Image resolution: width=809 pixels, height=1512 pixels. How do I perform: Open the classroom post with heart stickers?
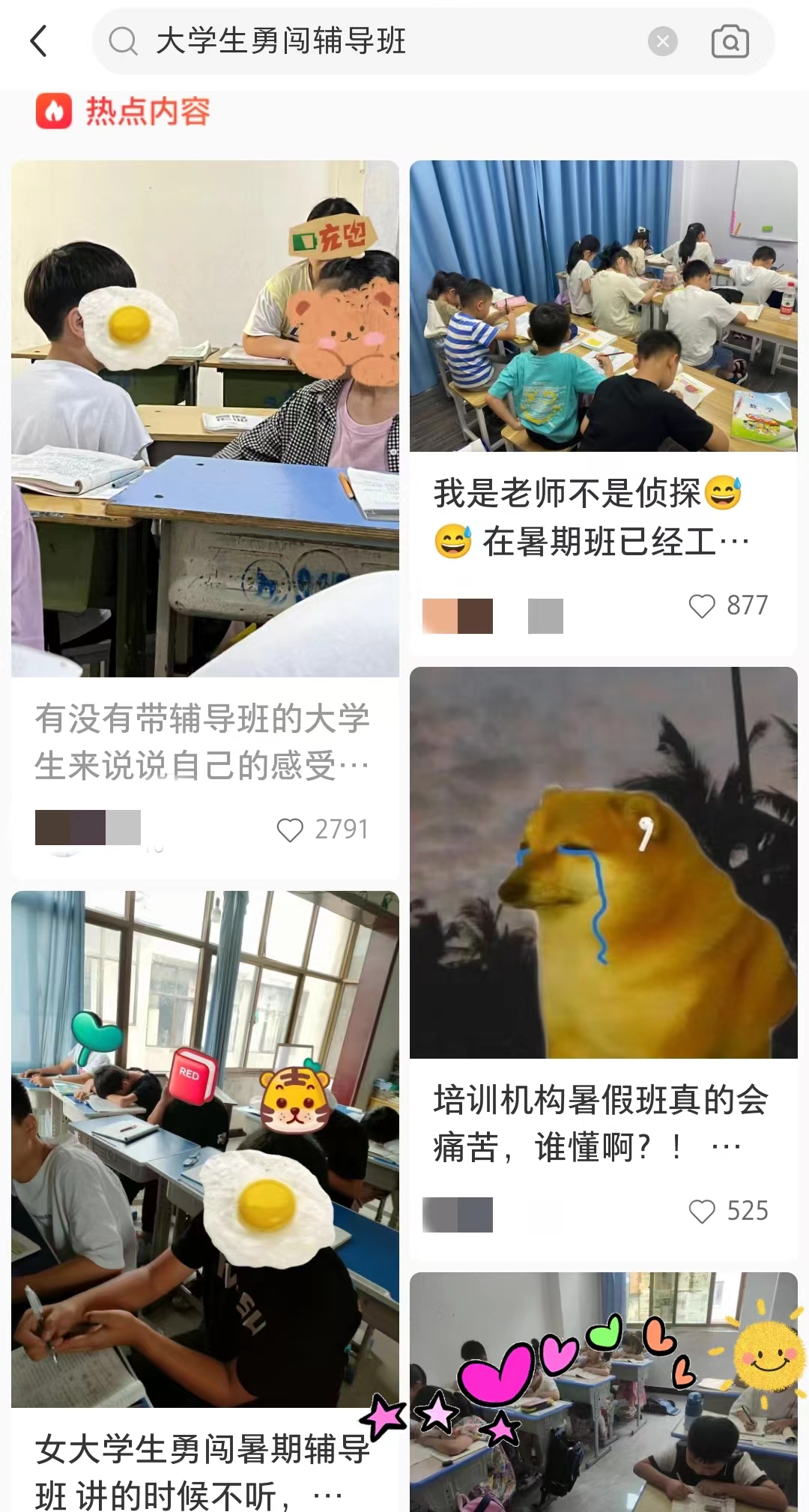point(604,1391)
